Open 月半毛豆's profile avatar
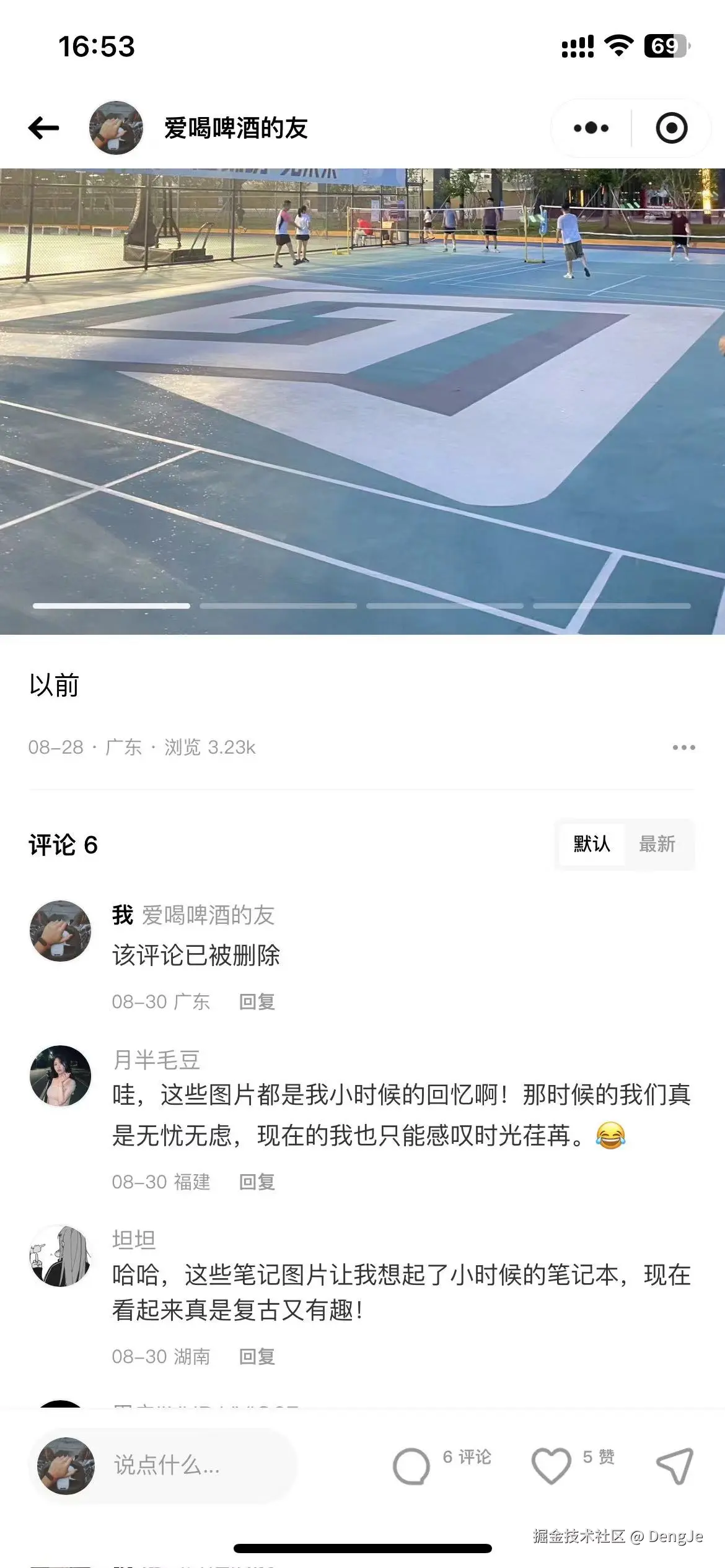 (x=61, y=1076)
